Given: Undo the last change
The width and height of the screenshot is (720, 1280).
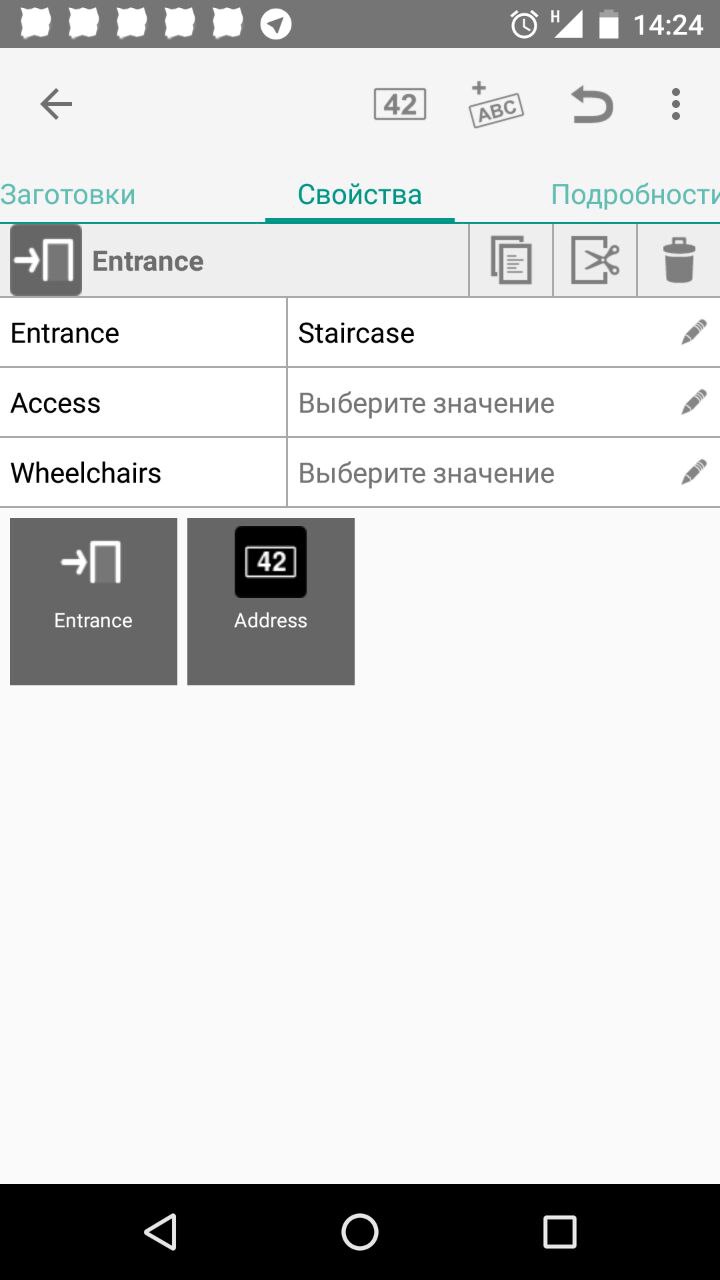Looking at the screenshot, I should click(591, 104).
